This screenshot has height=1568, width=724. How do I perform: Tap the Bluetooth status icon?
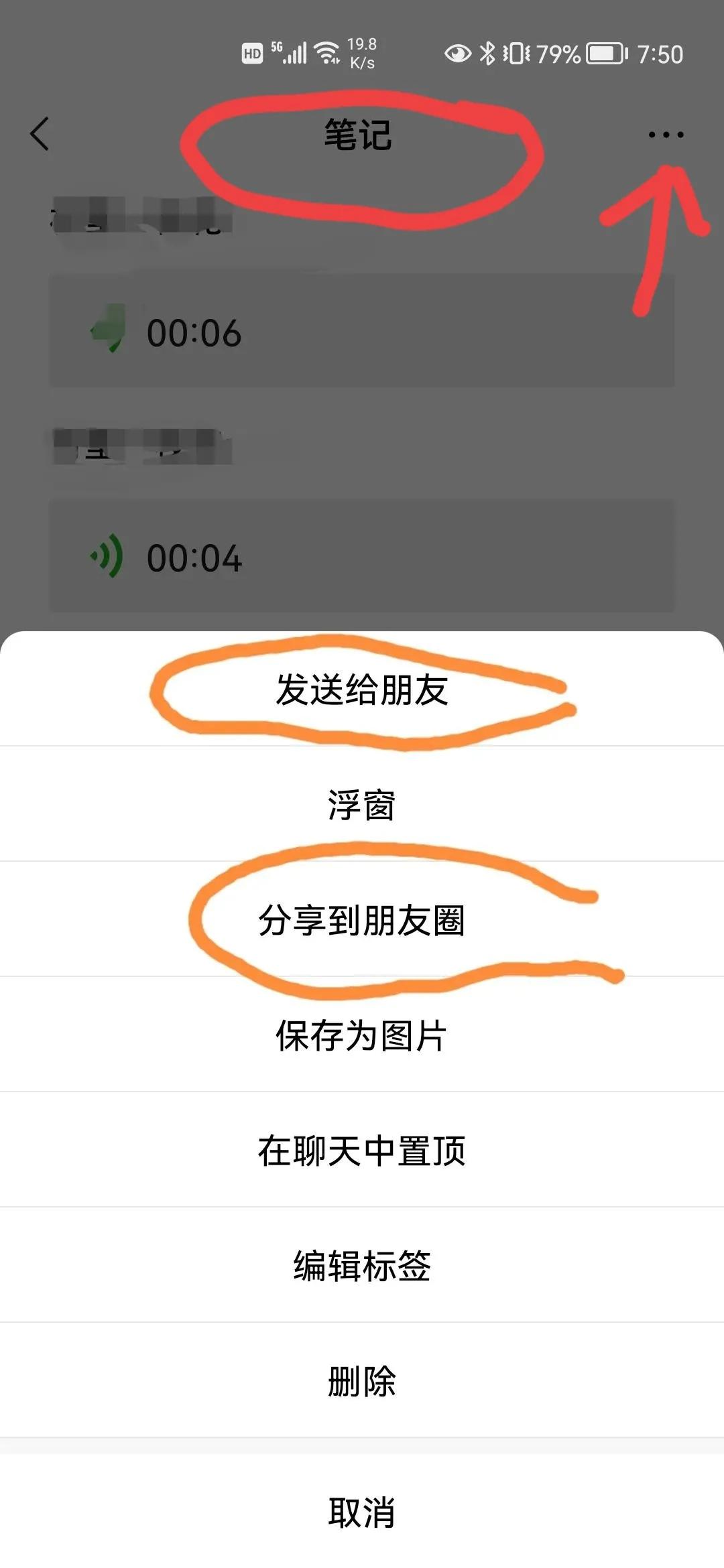tap(487, 52)
